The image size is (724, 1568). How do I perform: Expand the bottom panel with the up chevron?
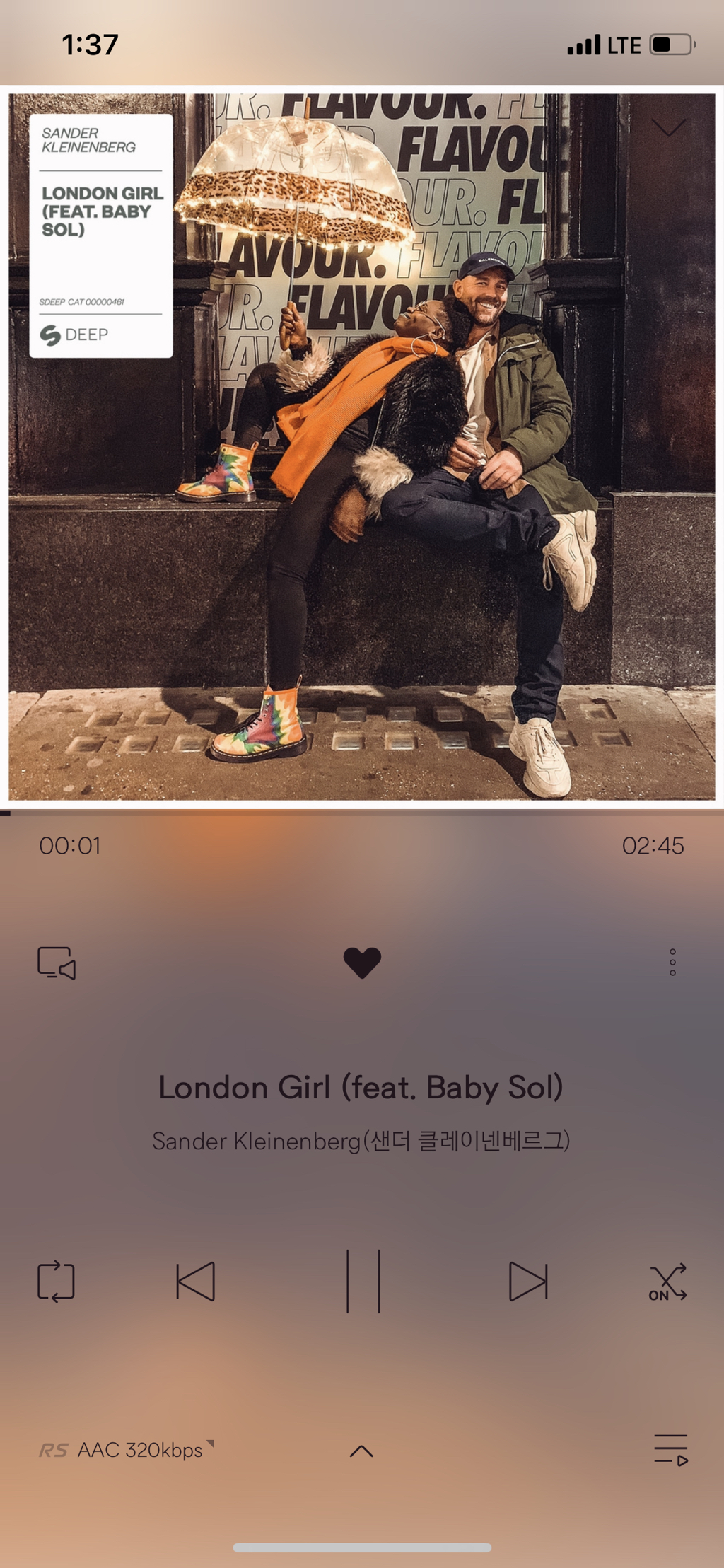tap(361, 1451)
